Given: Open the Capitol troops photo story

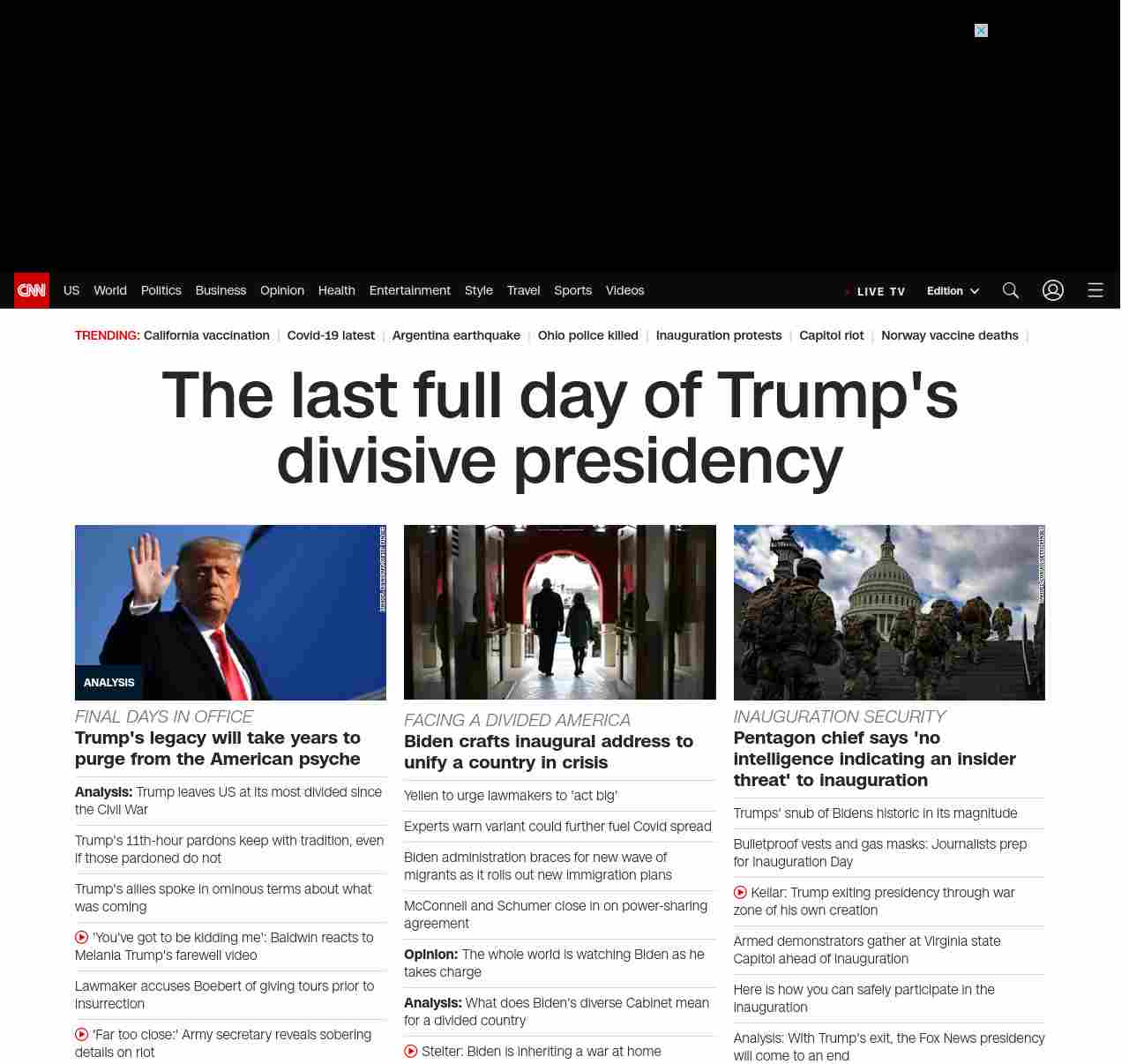Looking at the screenshot, I should 888,612.
